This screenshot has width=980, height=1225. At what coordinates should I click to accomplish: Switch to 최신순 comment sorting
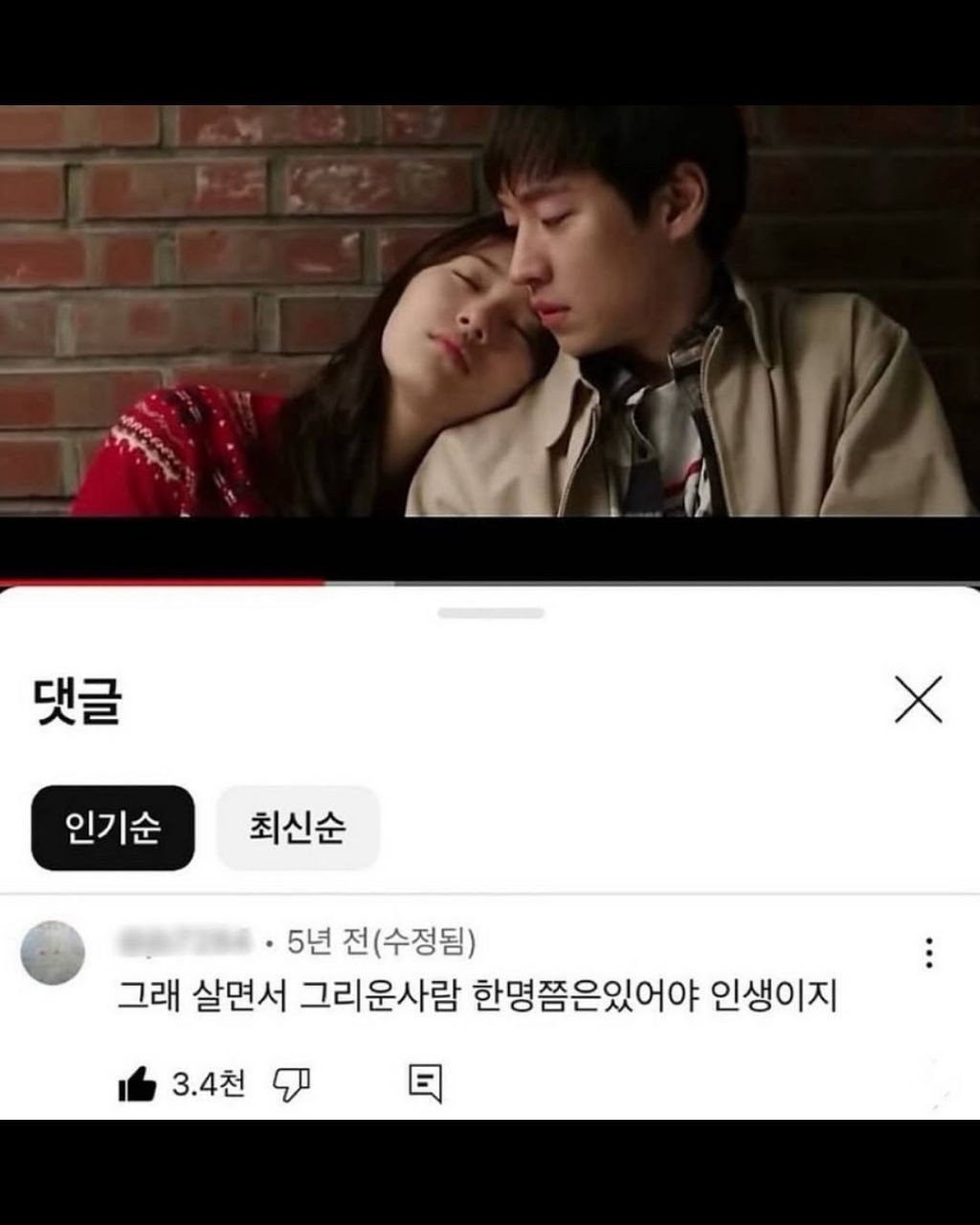[298, 828]
